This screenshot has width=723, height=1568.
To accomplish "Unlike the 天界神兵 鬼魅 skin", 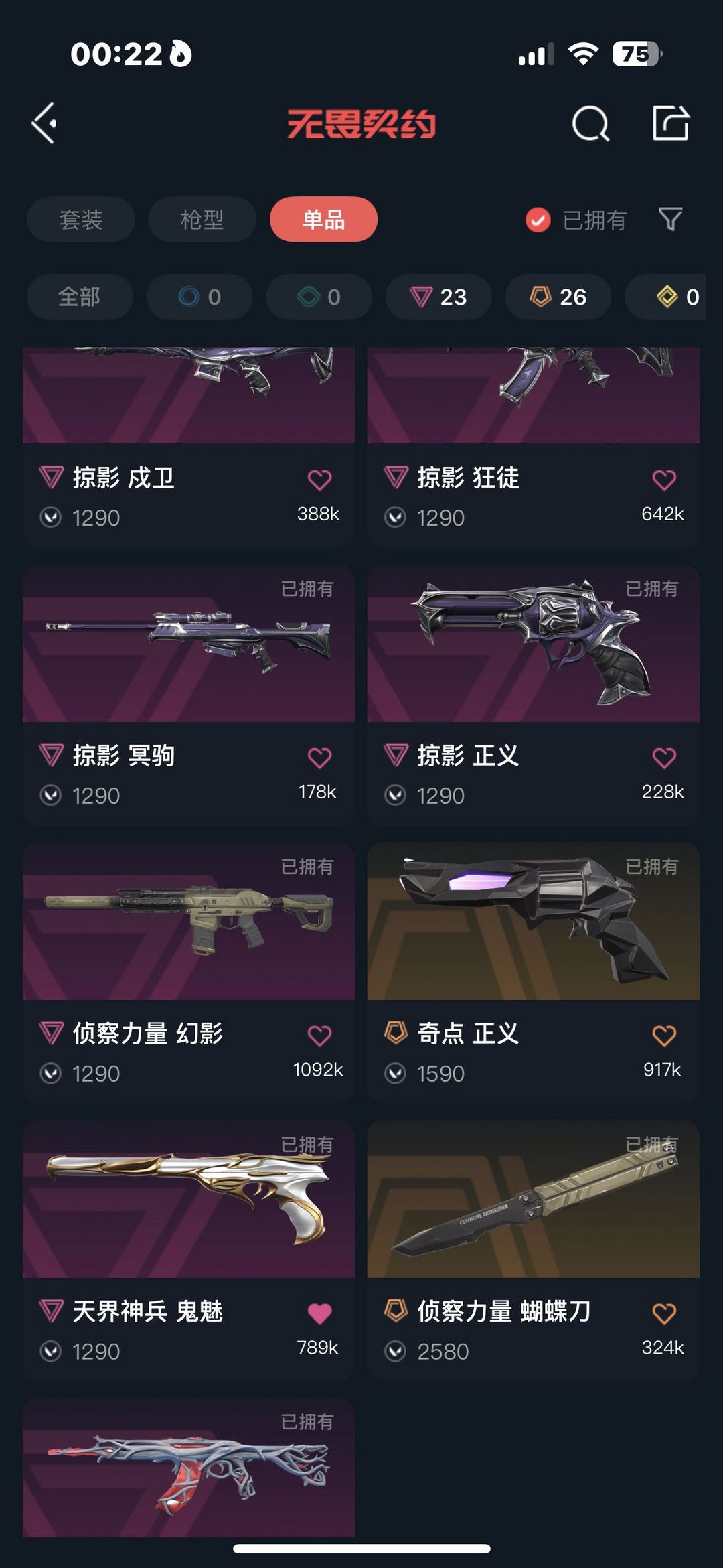I will pos(319,1314).
